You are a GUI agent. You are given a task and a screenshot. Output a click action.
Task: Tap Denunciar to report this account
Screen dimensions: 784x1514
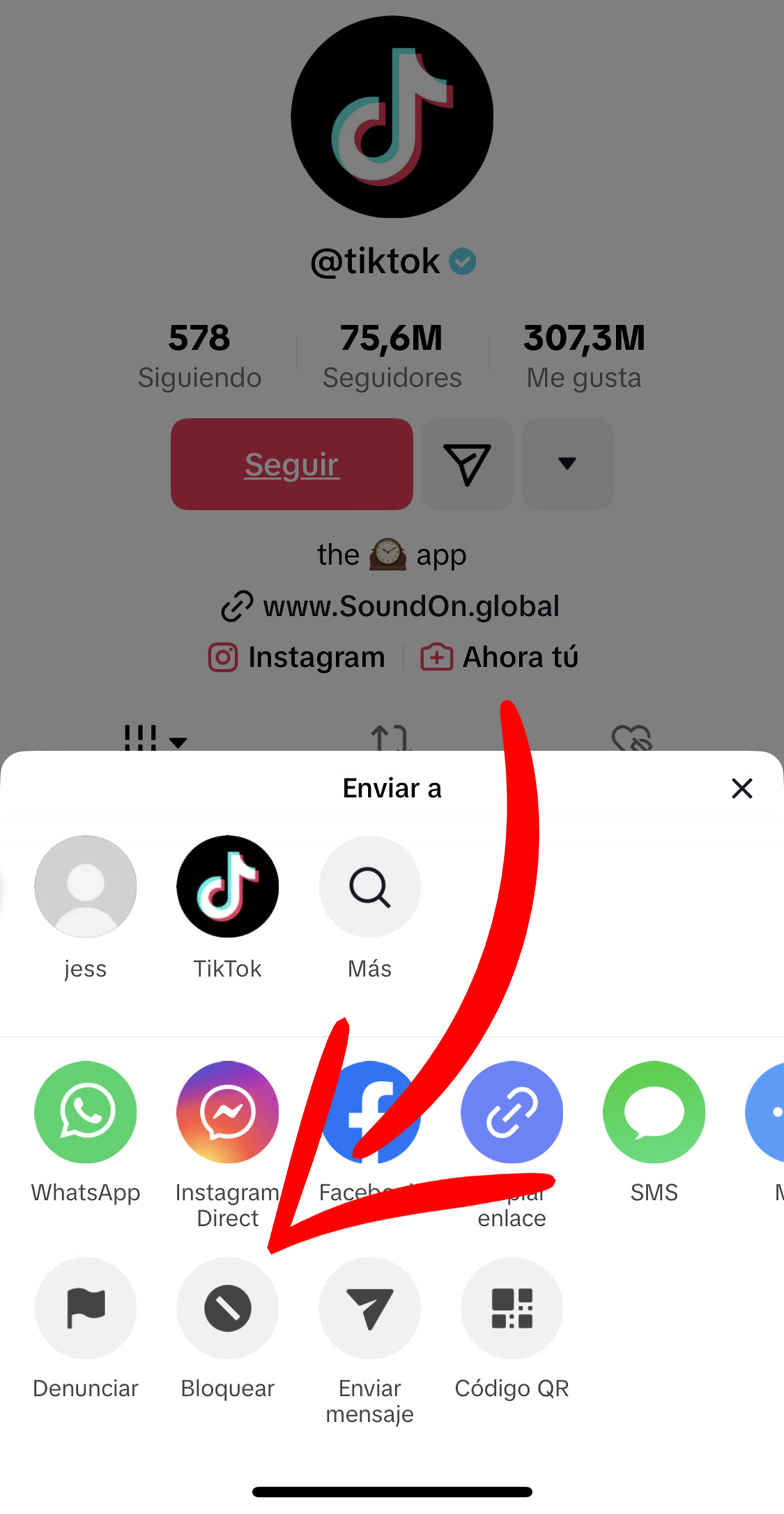pos(86,1308)
